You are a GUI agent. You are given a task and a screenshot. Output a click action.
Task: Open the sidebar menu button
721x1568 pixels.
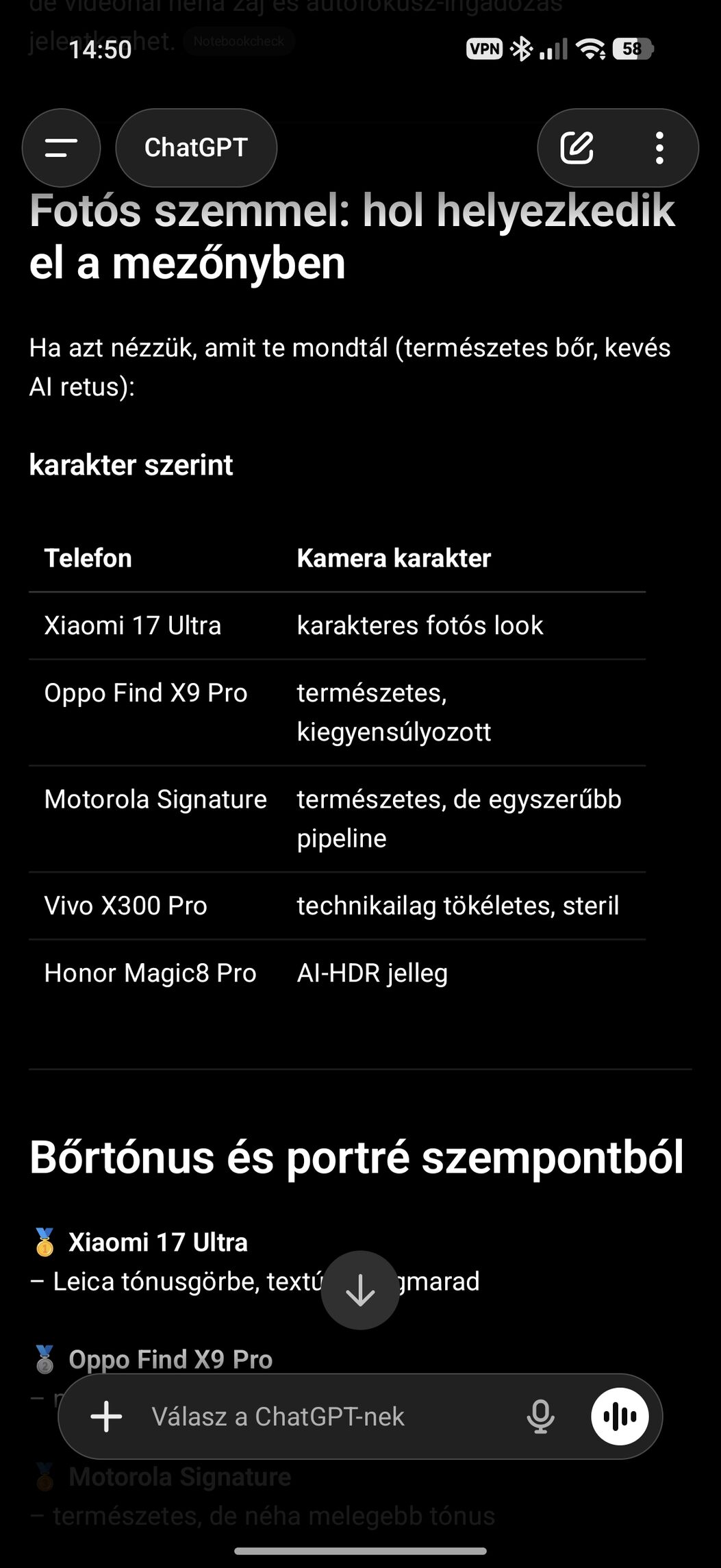(x=61, y=148)
